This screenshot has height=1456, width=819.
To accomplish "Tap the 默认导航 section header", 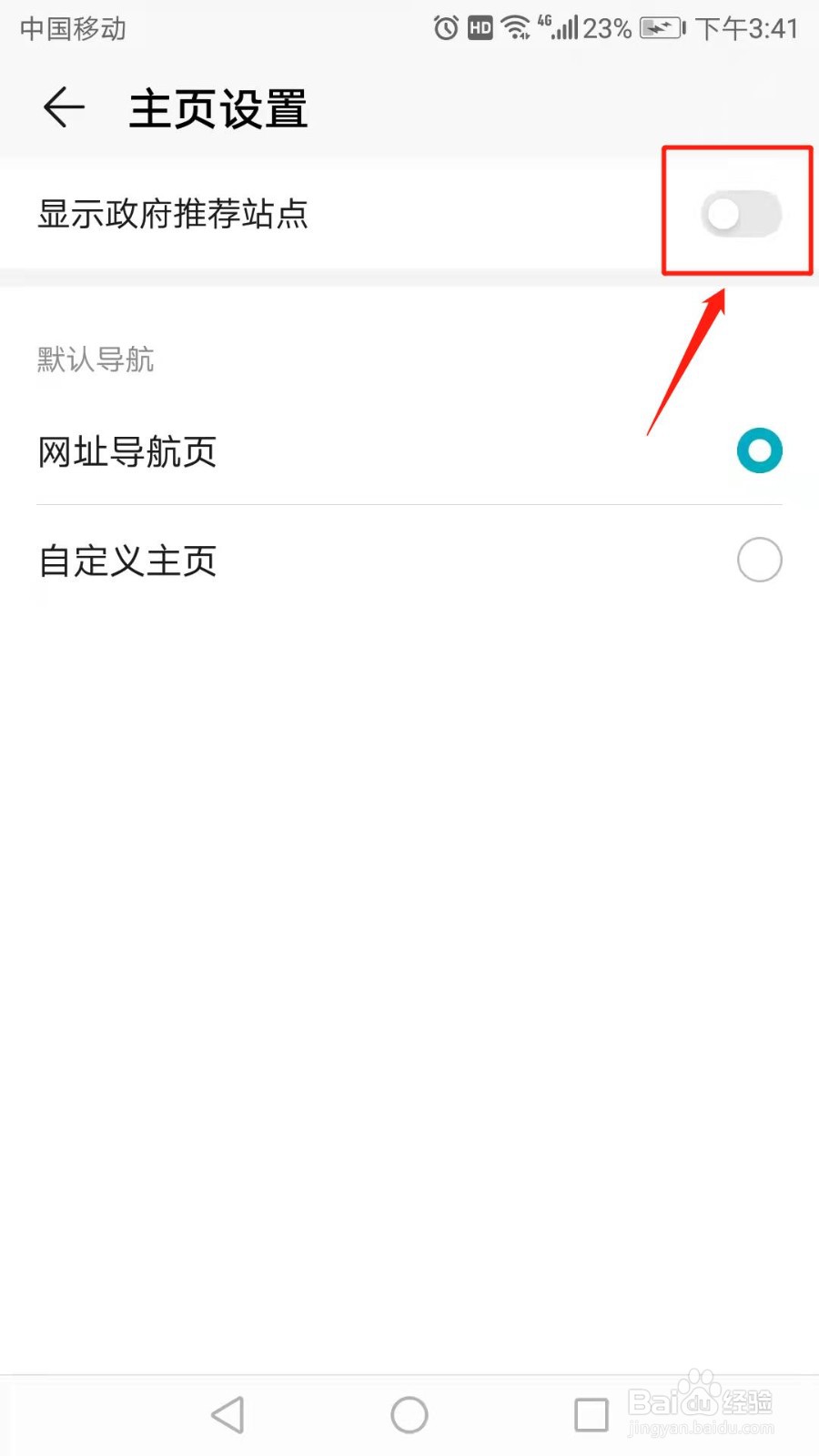I will pyautogui.click(x=96, y=359).
